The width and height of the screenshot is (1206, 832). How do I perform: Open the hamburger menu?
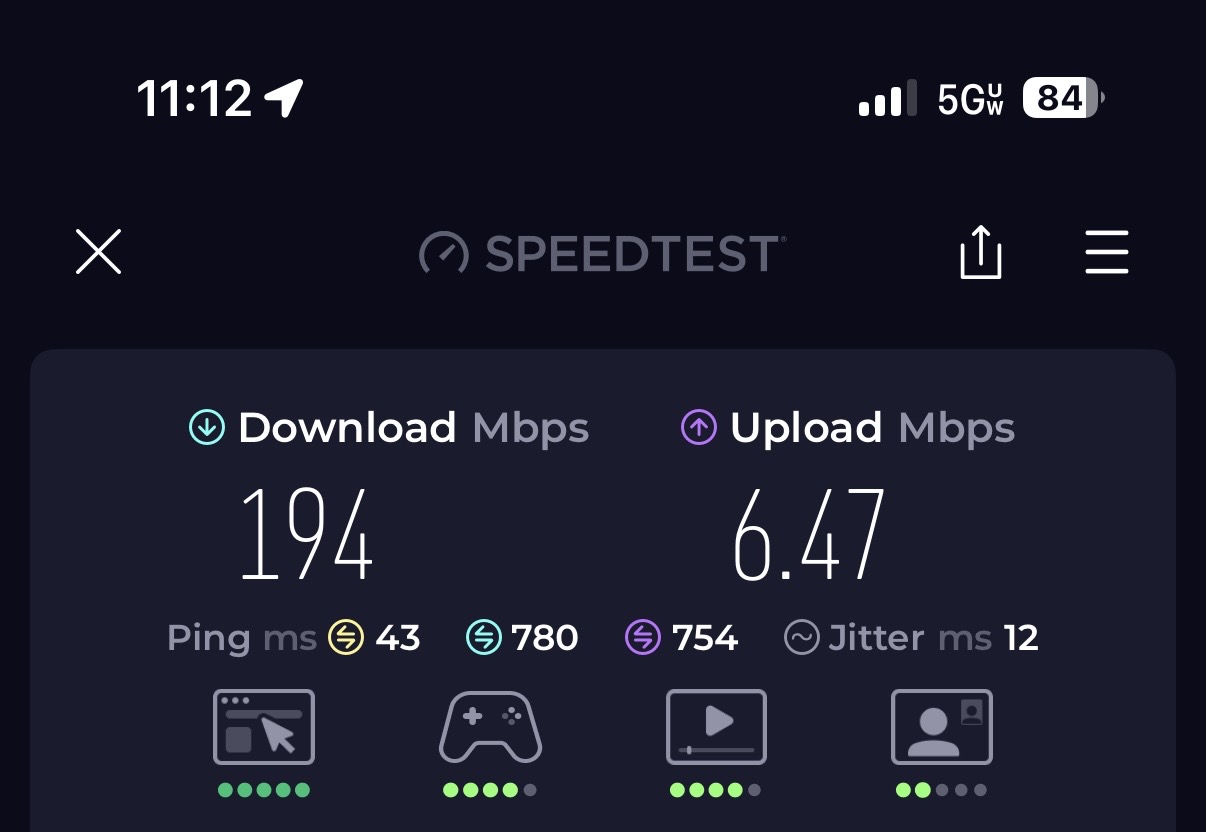pos(1107,252)
